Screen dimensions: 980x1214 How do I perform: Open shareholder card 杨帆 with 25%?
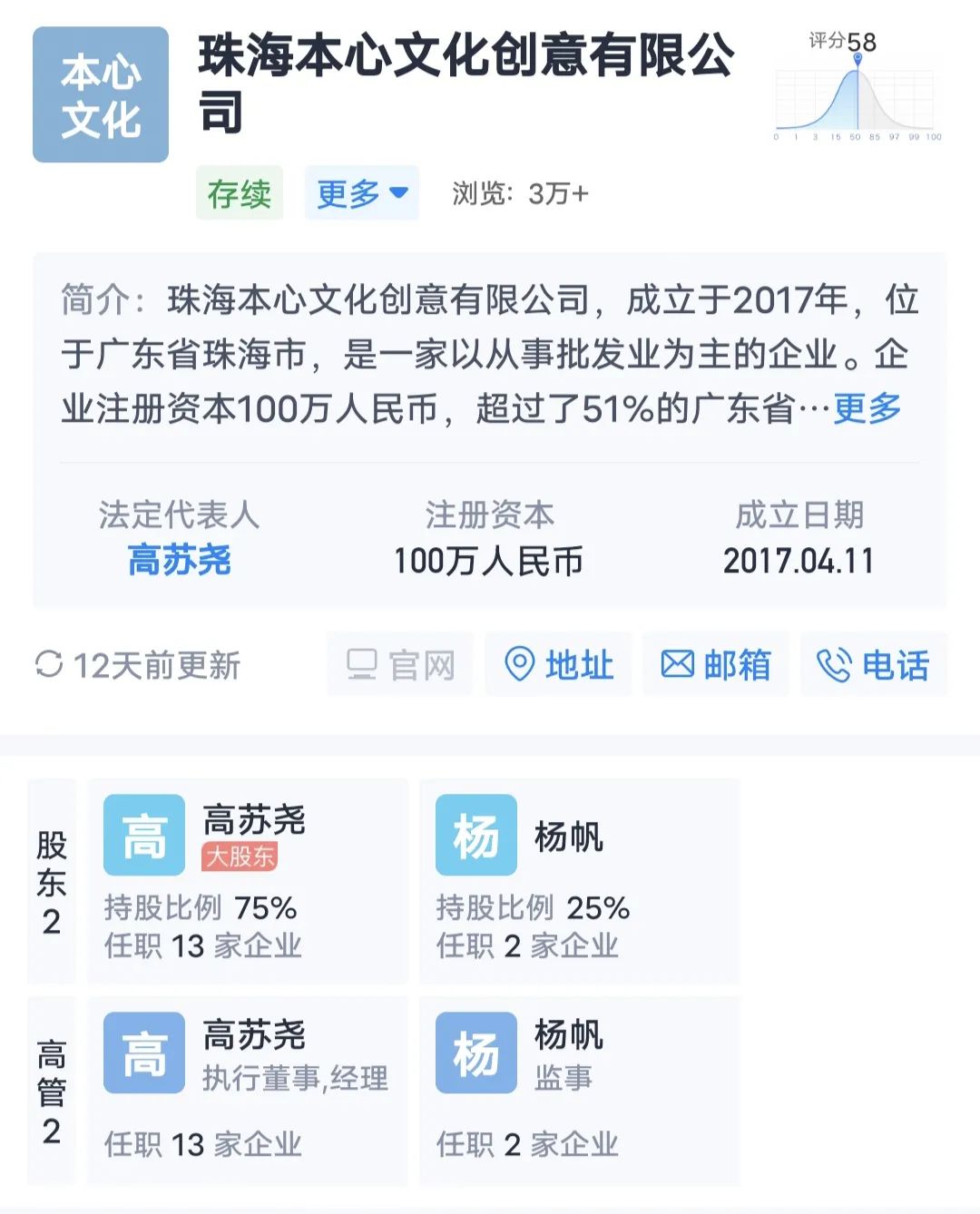pyautogui.click(x=579, y=880)
